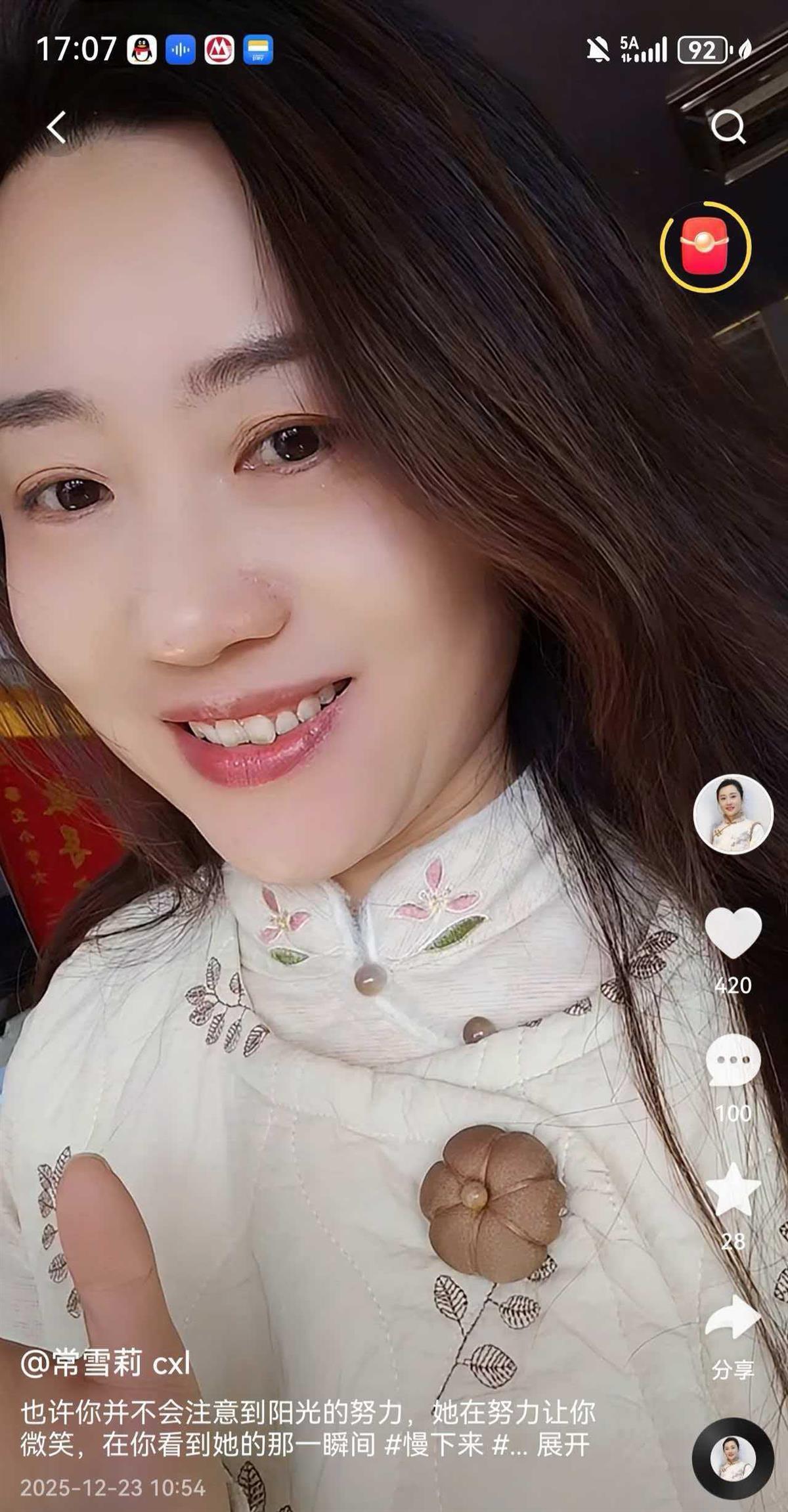Open the author's round profile avatar

733,814
